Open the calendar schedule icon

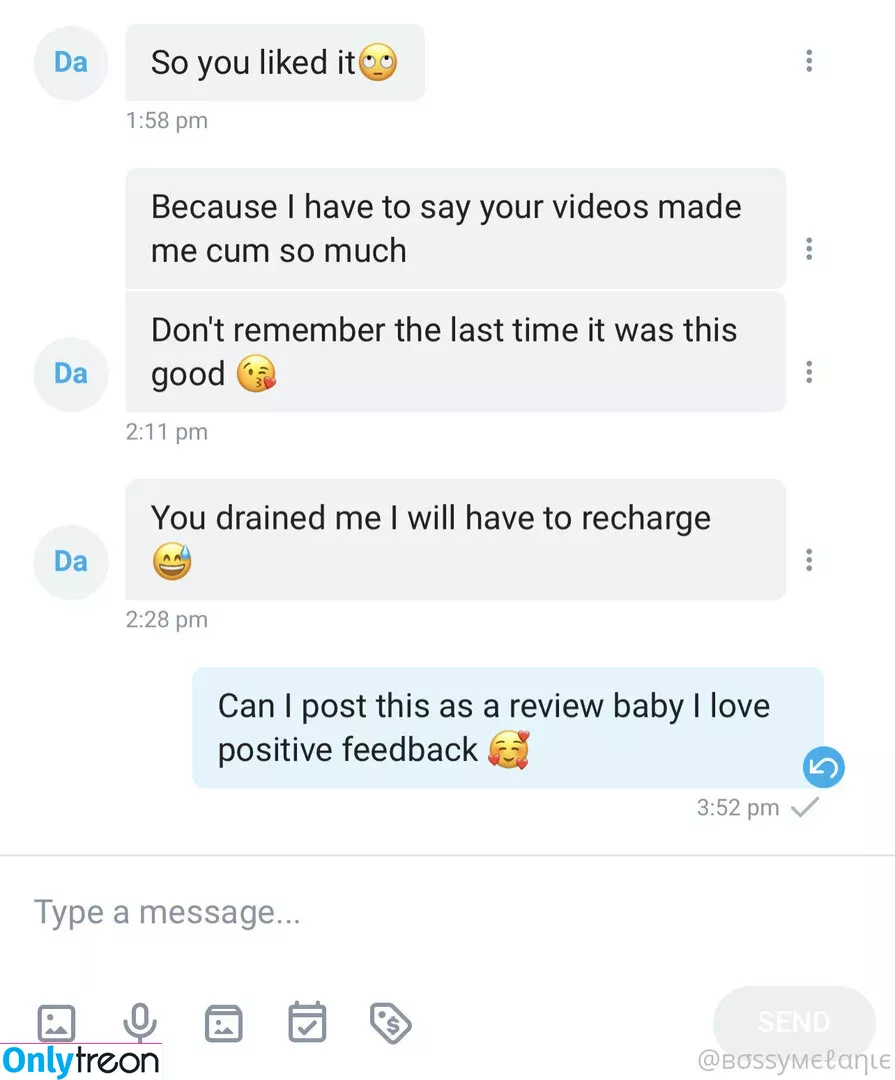coord(307,1022)
